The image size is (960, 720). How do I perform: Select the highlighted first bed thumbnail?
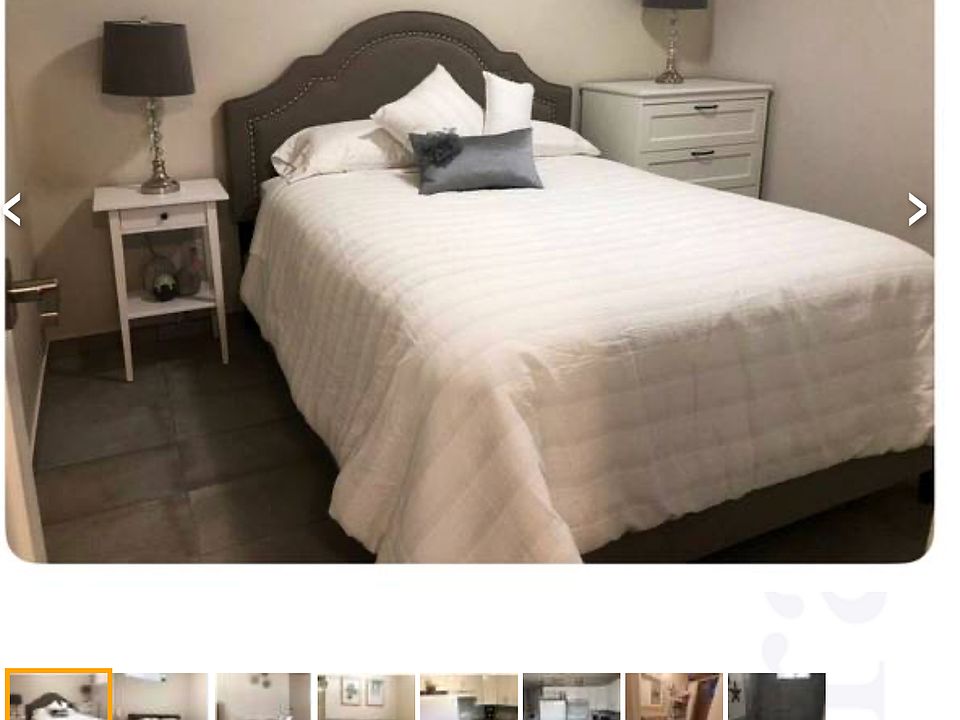click(58, 696)
